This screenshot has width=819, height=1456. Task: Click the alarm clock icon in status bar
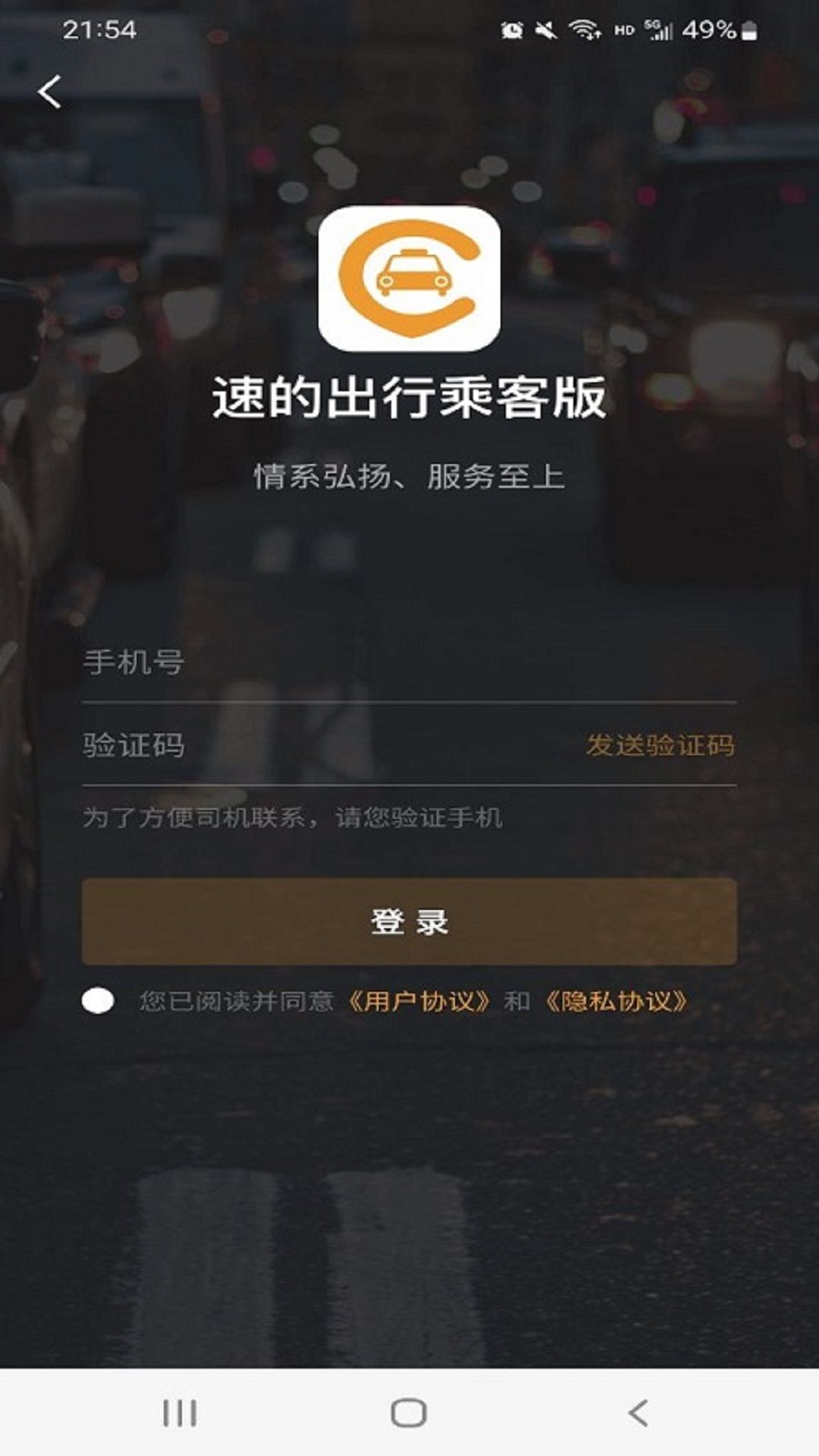513,28
